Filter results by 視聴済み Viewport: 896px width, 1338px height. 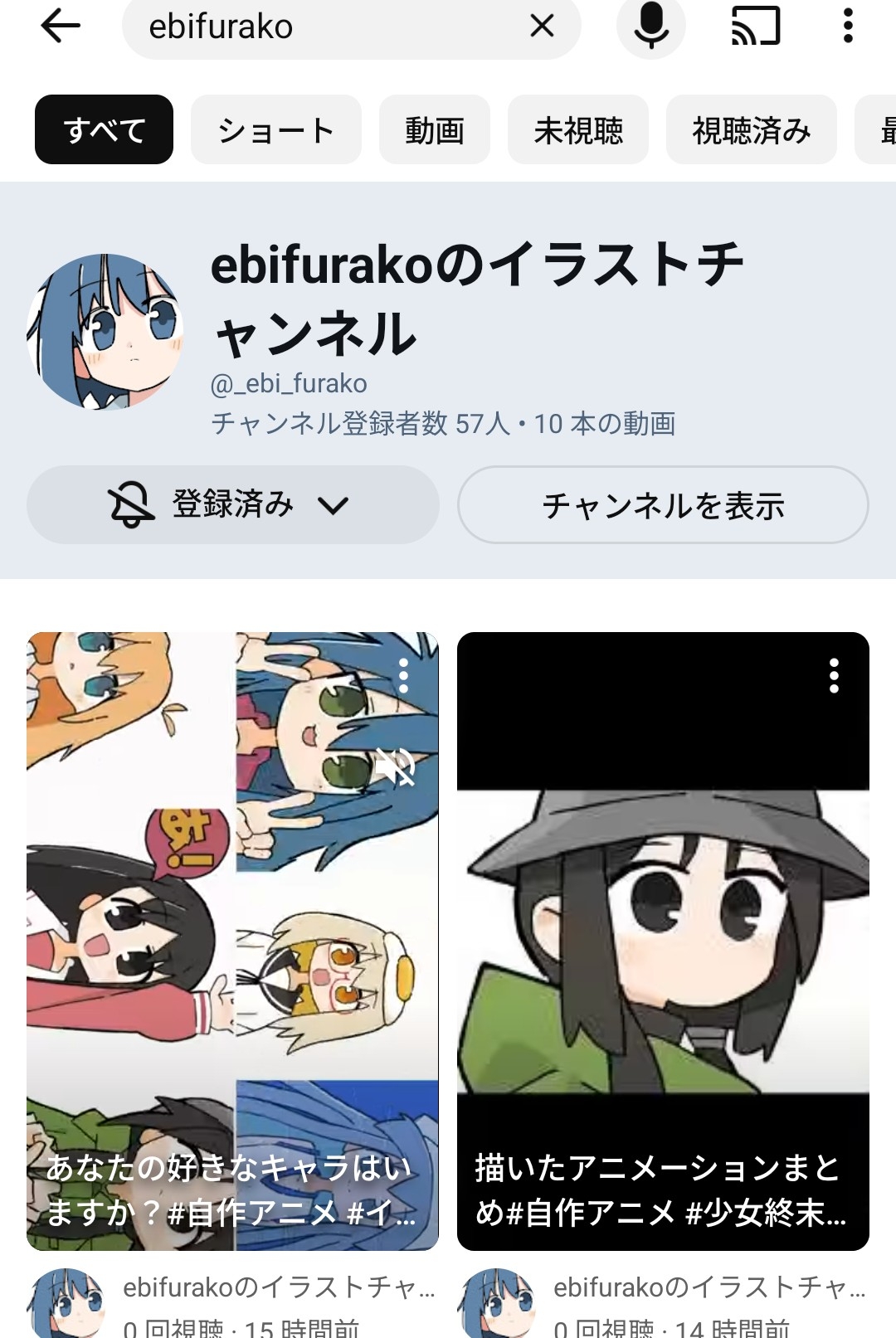point(751,130)
